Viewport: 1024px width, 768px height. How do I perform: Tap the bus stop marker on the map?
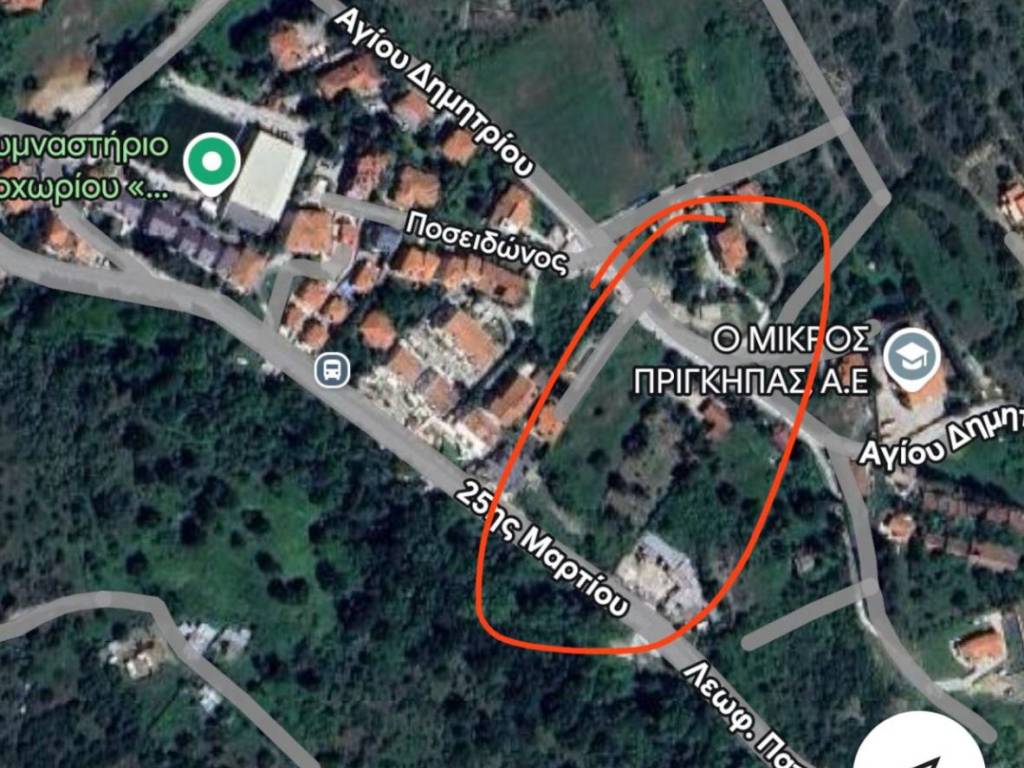point(332,372)
